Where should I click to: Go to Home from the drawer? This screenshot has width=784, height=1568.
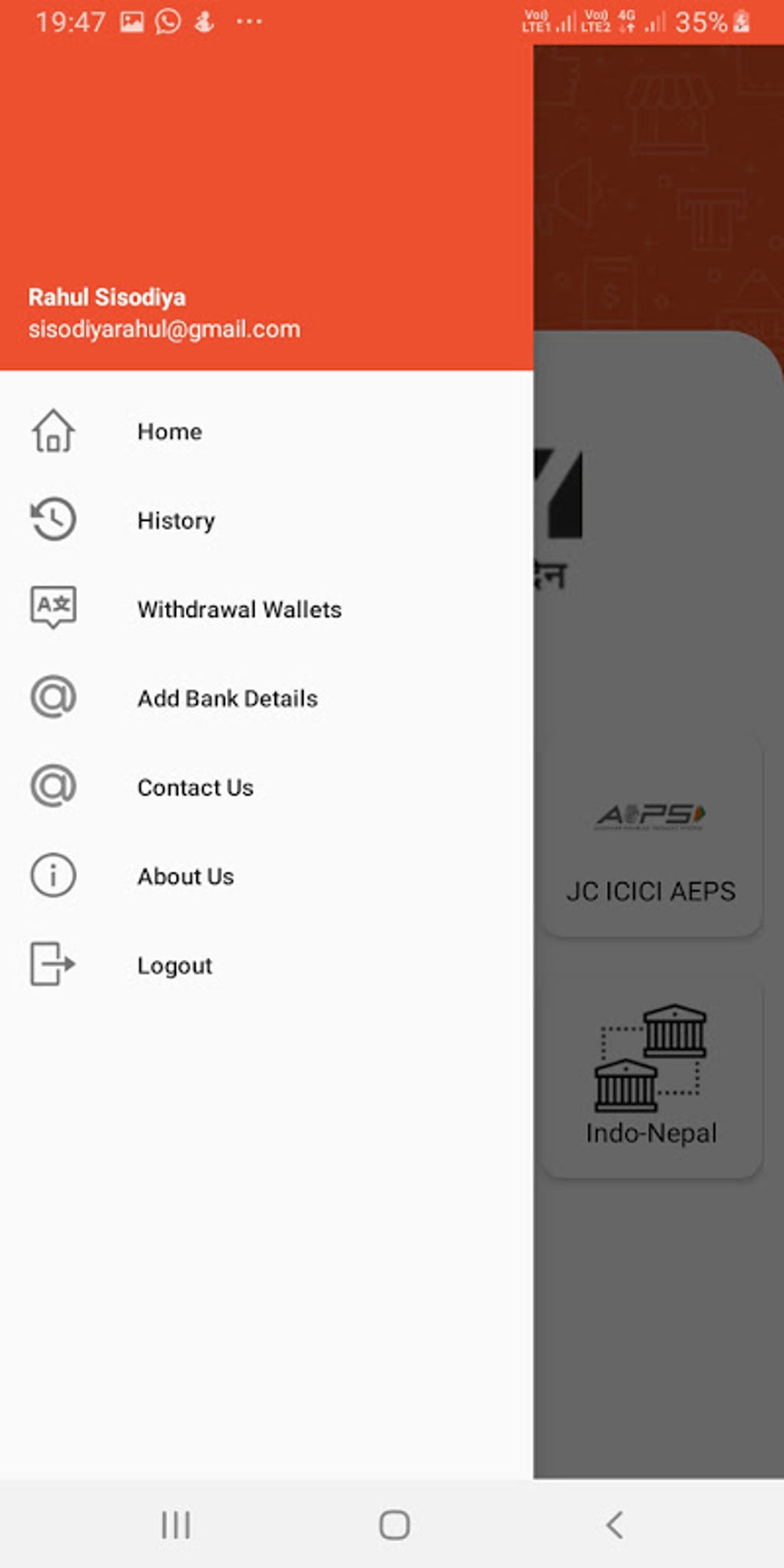[169, 431]
